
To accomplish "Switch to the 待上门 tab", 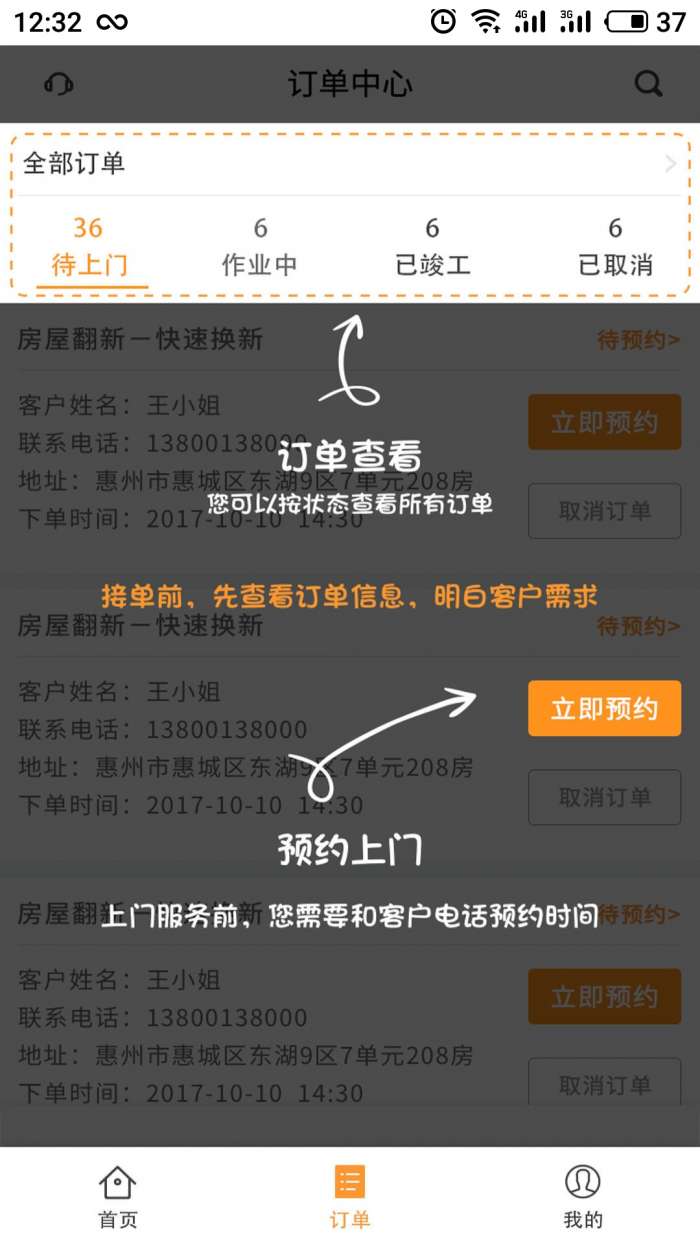I will coord(89,247).
